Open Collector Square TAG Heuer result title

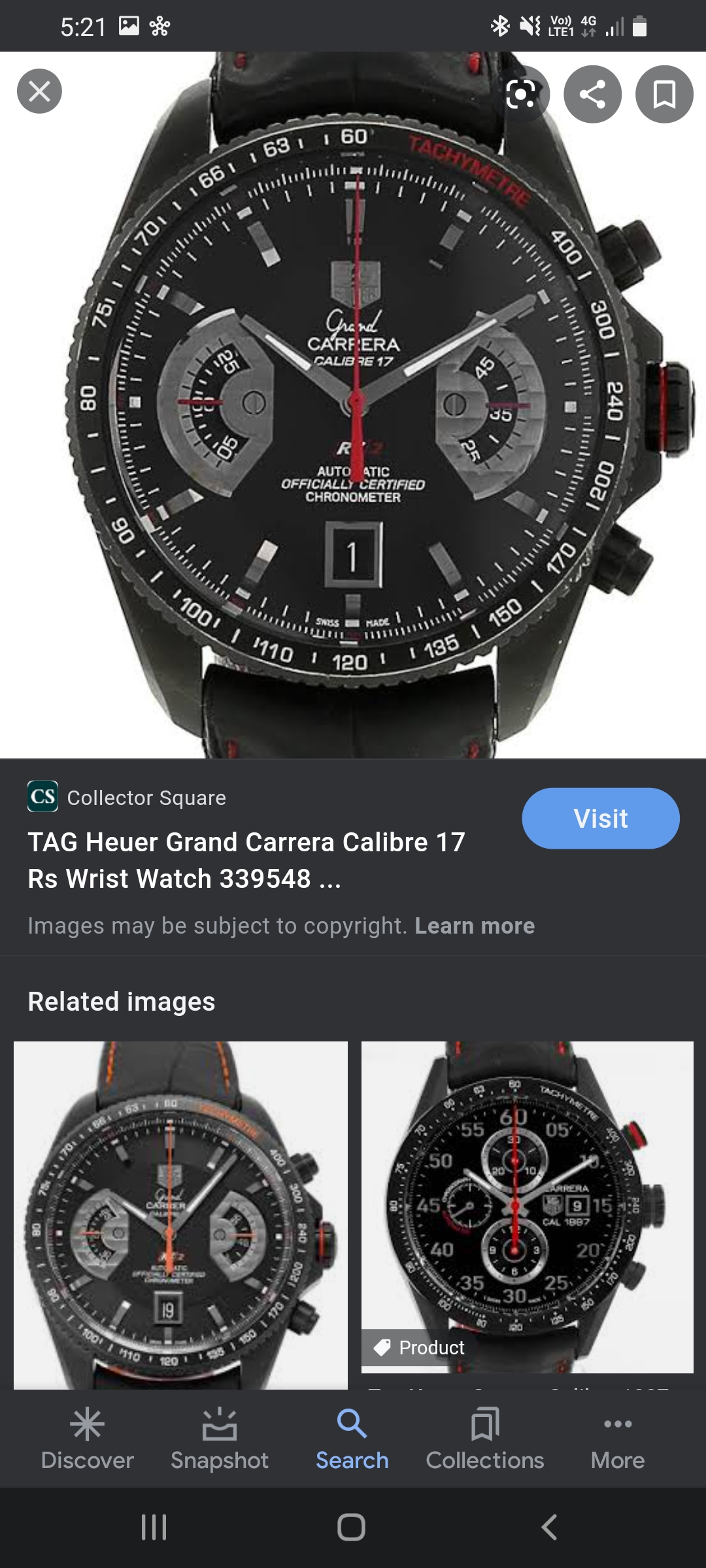[x=246, y=860]
